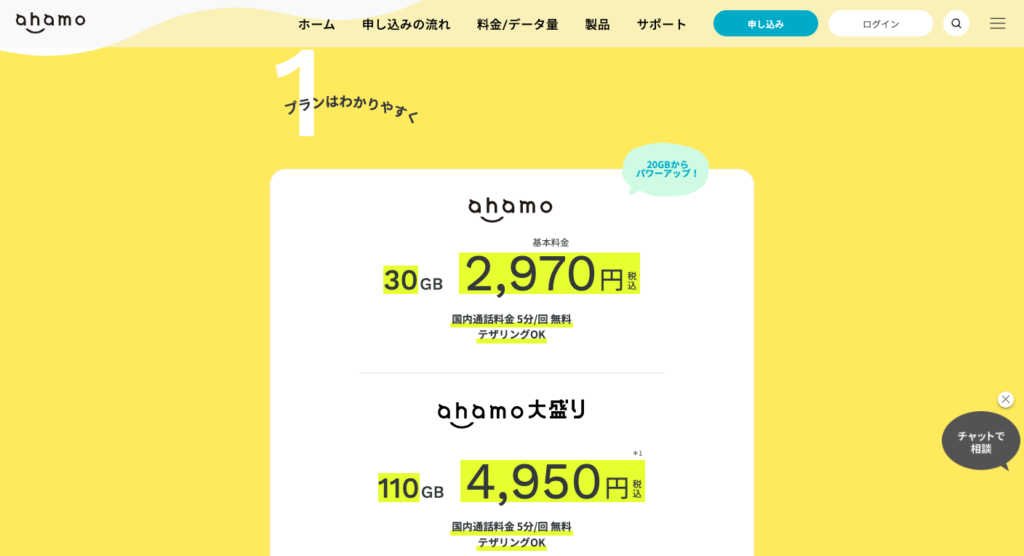Open the 製品 page
Image resolution: width=1024 pixels, height=556 pixels.
pyautogui.click(x=597, y=24)
